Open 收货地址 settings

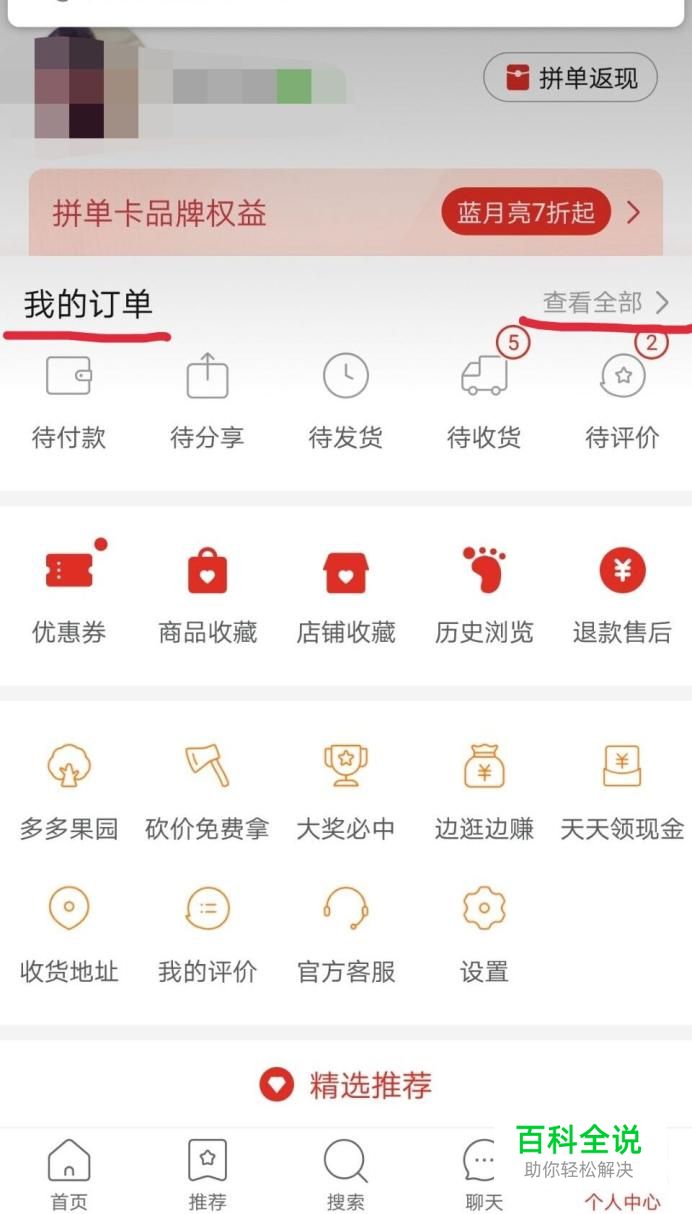pyautogui.click(x=69, y=935)
